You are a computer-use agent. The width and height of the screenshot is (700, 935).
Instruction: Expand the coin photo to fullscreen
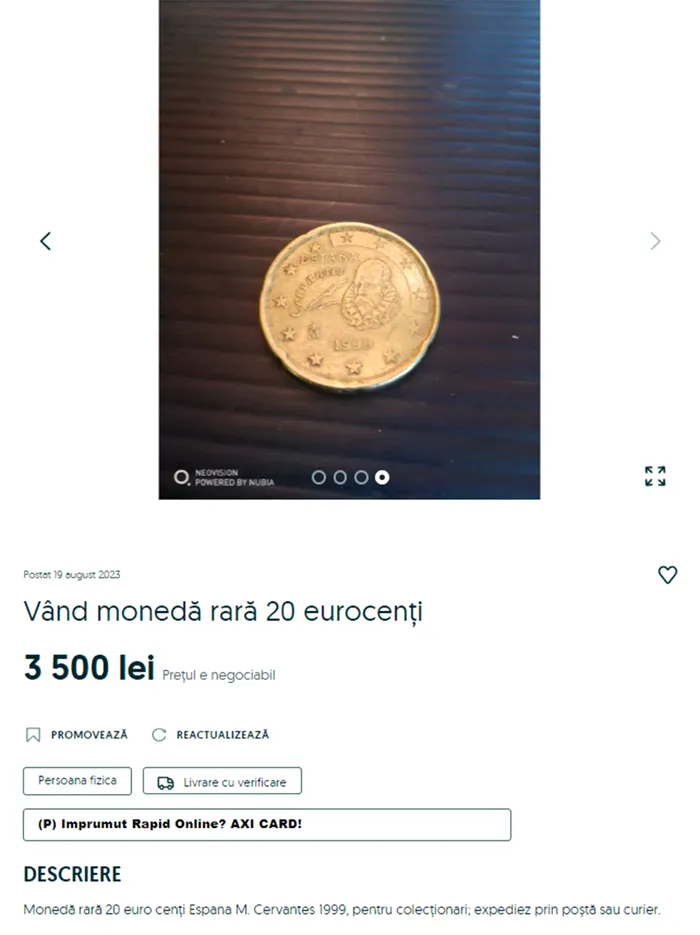655,476
